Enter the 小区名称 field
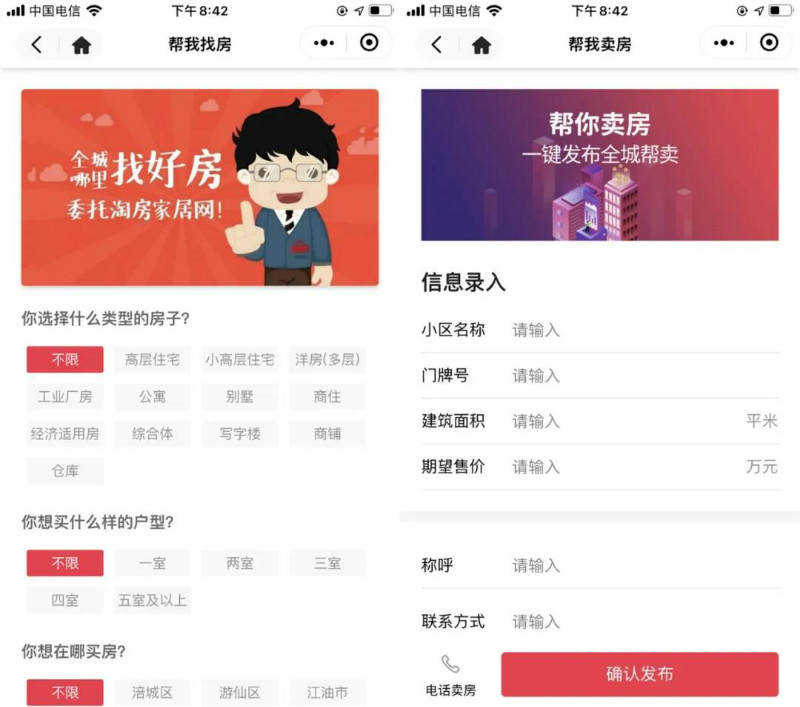The height and width of the screenshot is (707, 800). [x=640, y=330]
